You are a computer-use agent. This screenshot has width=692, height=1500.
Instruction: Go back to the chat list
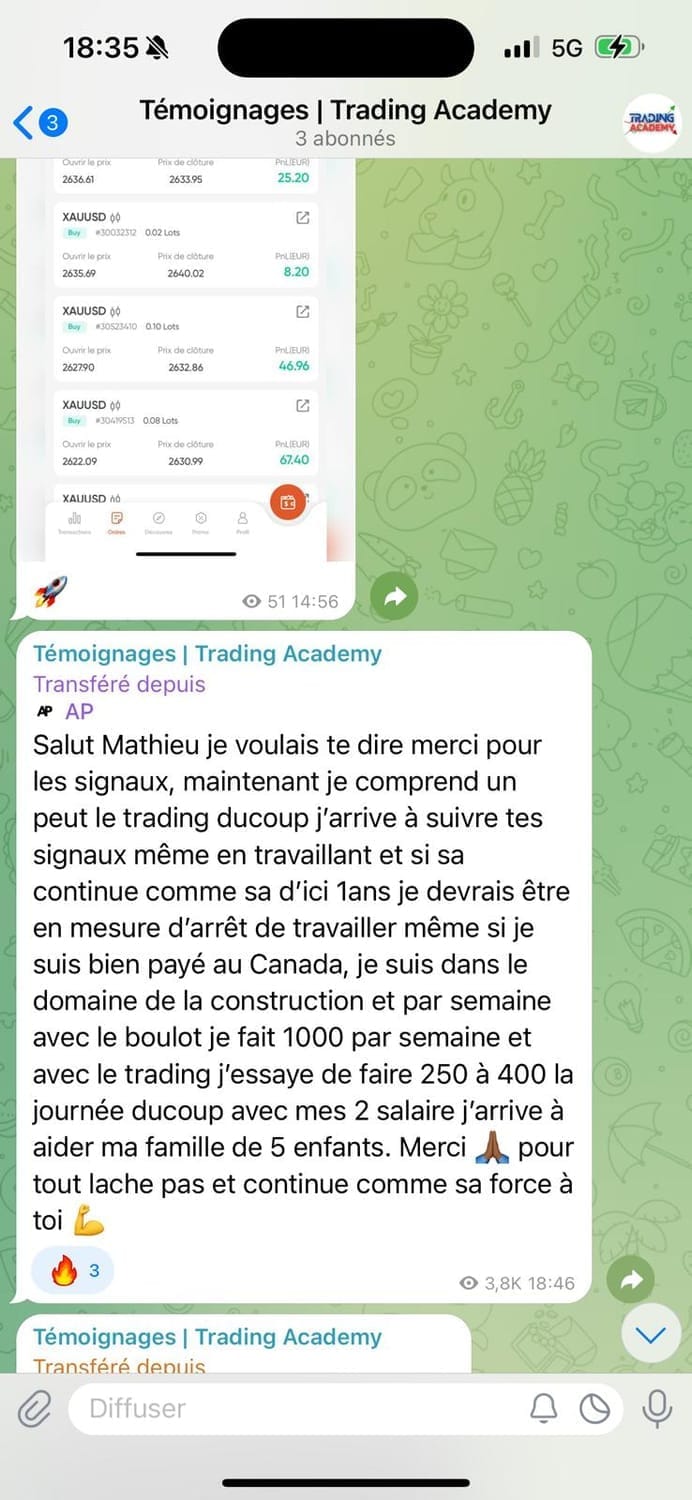(x=38, y=123)
